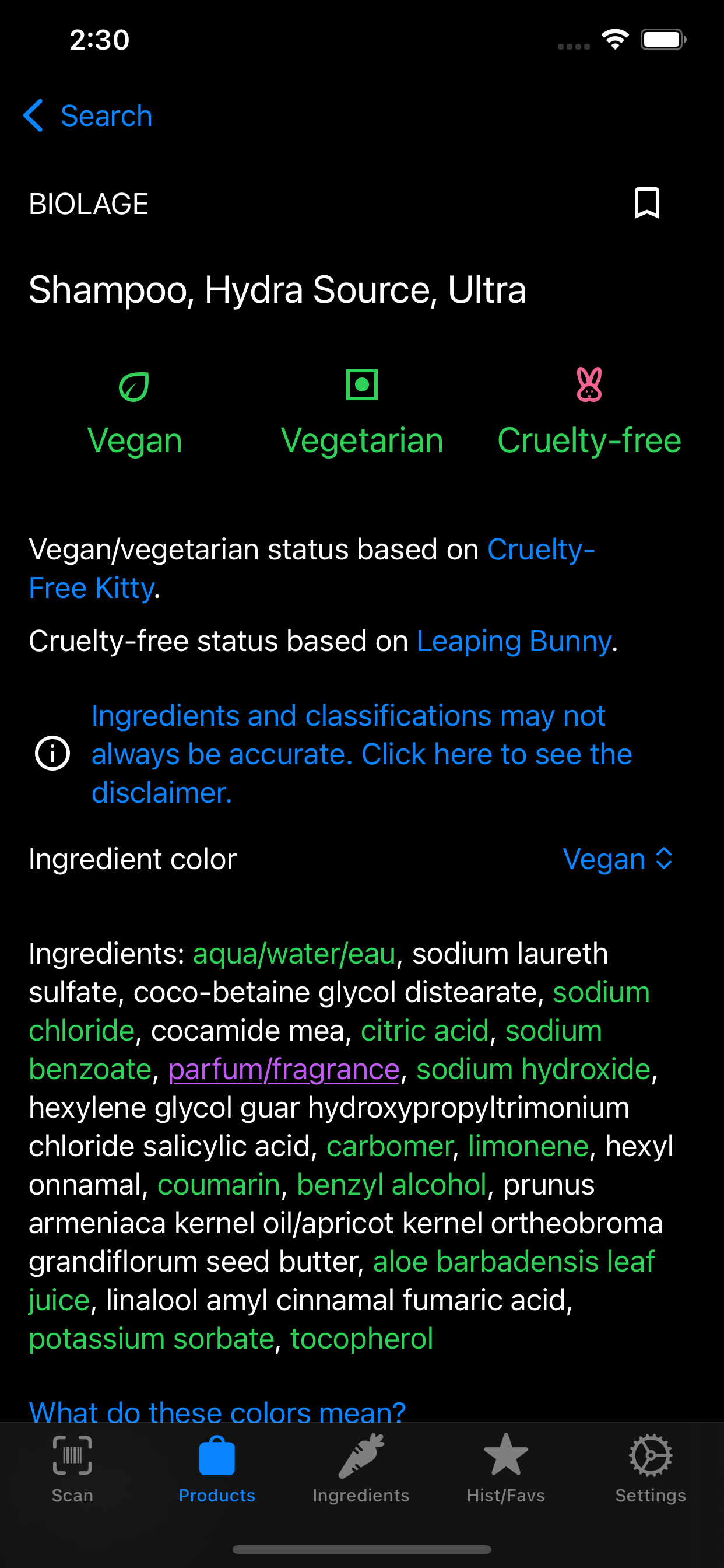Bookmark this Biolage shampoo
The height and width of the screenshot is (1568, 724).
pyautogui.click(x=646, y=202)
